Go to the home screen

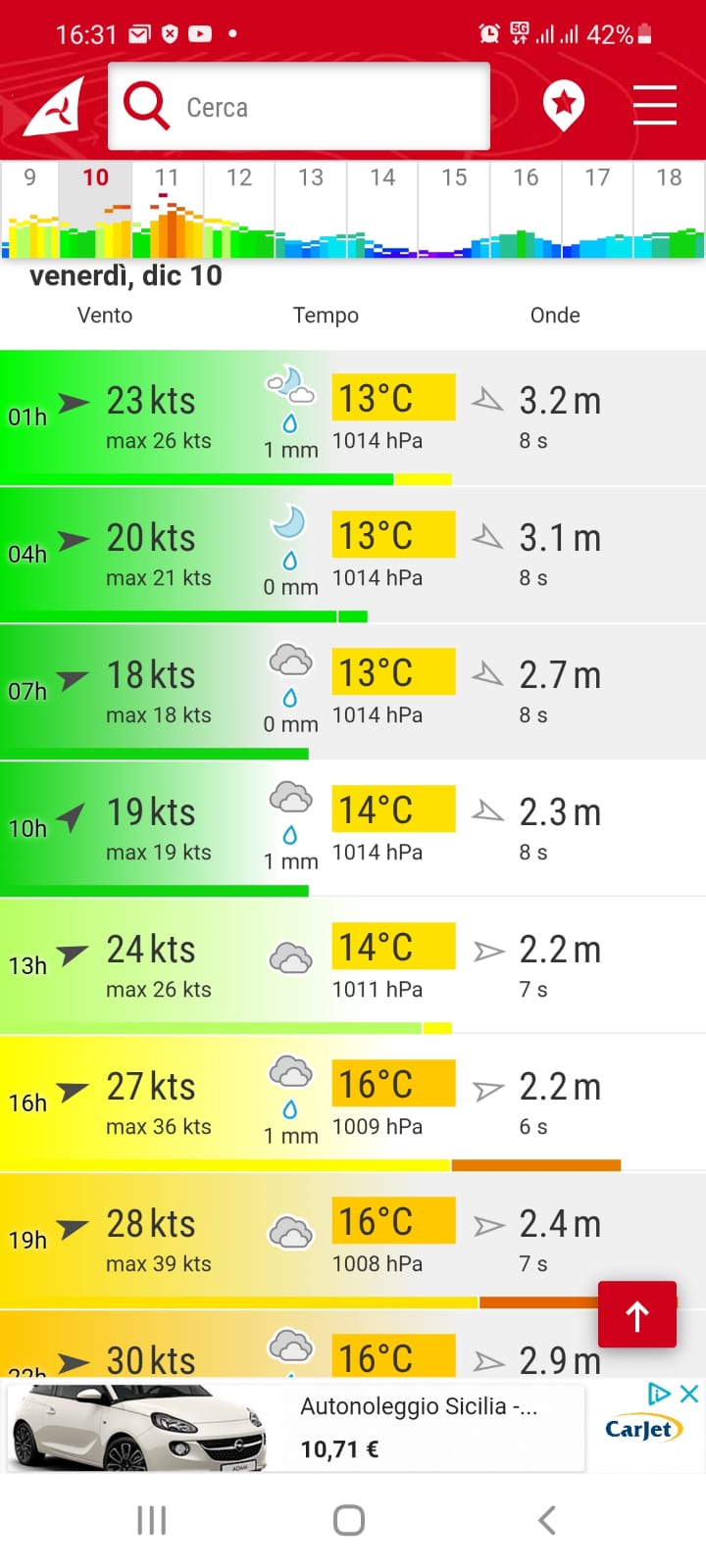[x=349, y=1520]
